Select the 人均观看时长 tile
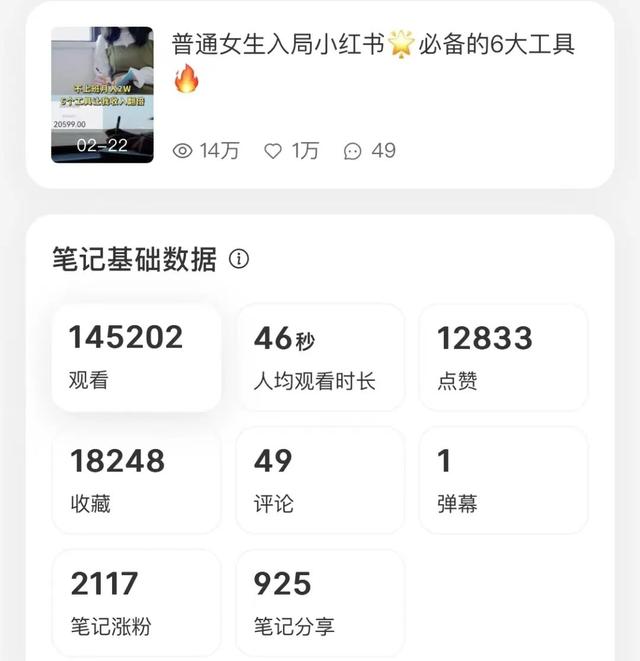Screen dimensions: 640x661 (x=320, y=357)
